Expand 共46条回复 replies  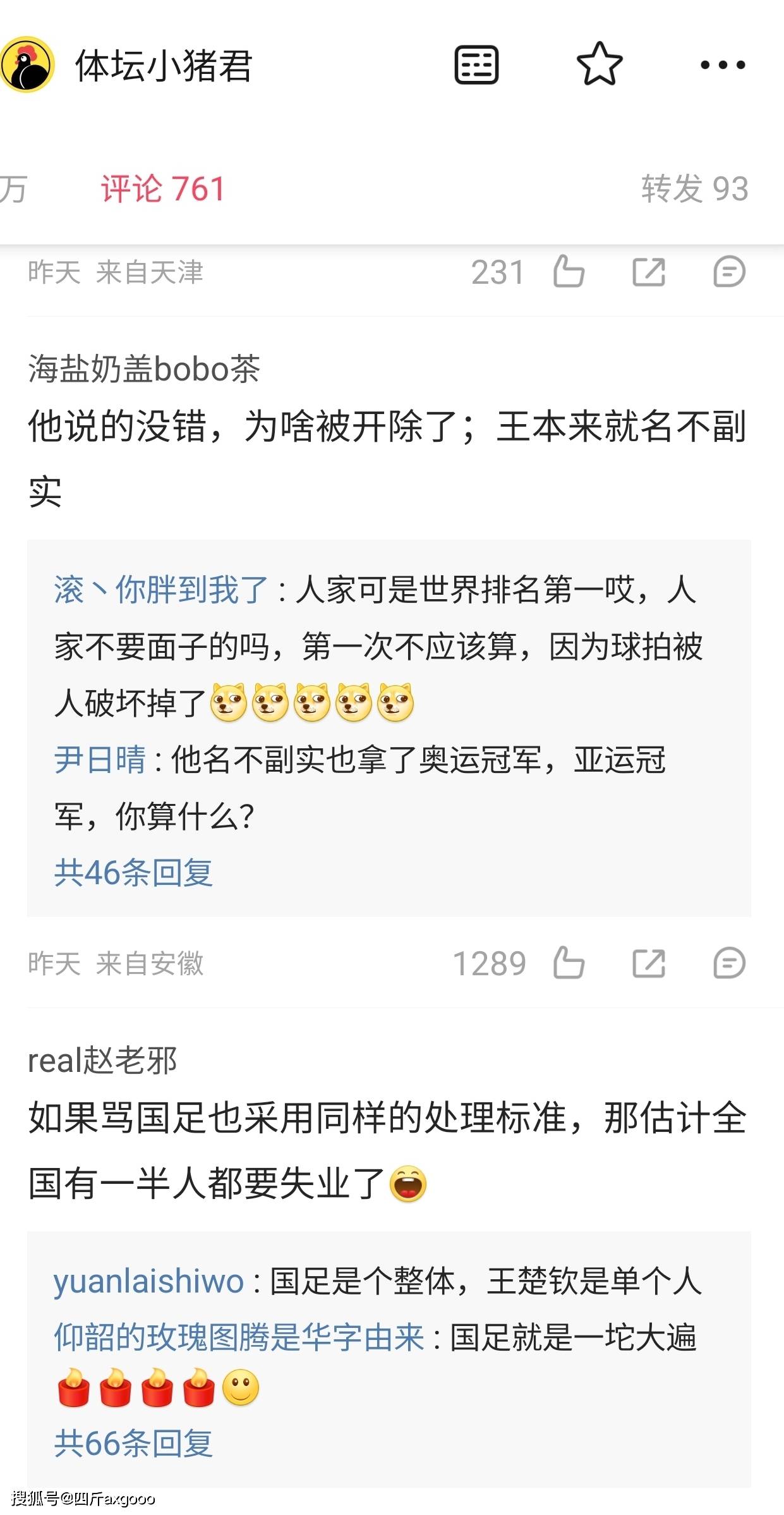coord(133,873)
